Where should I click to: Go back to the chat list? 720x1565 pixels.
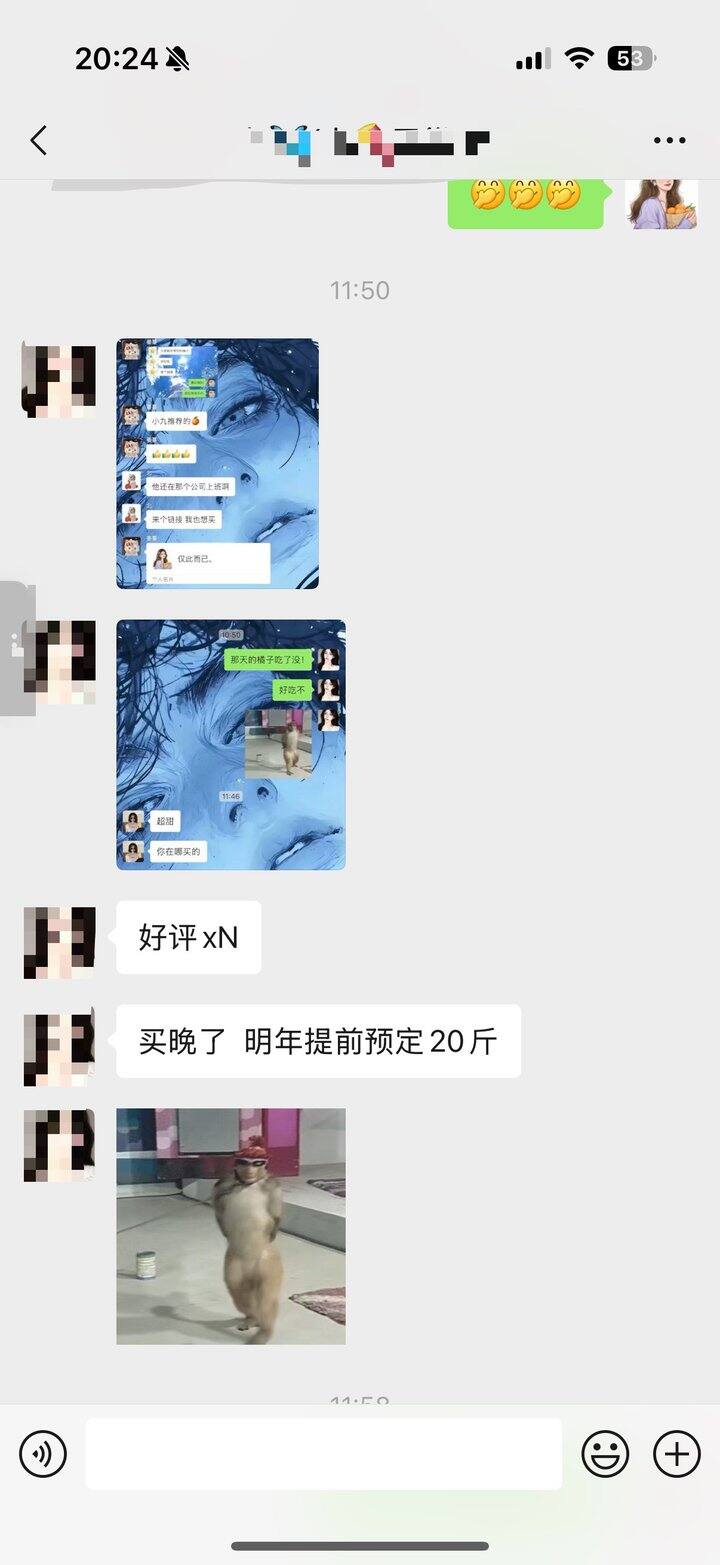[39, 141]
